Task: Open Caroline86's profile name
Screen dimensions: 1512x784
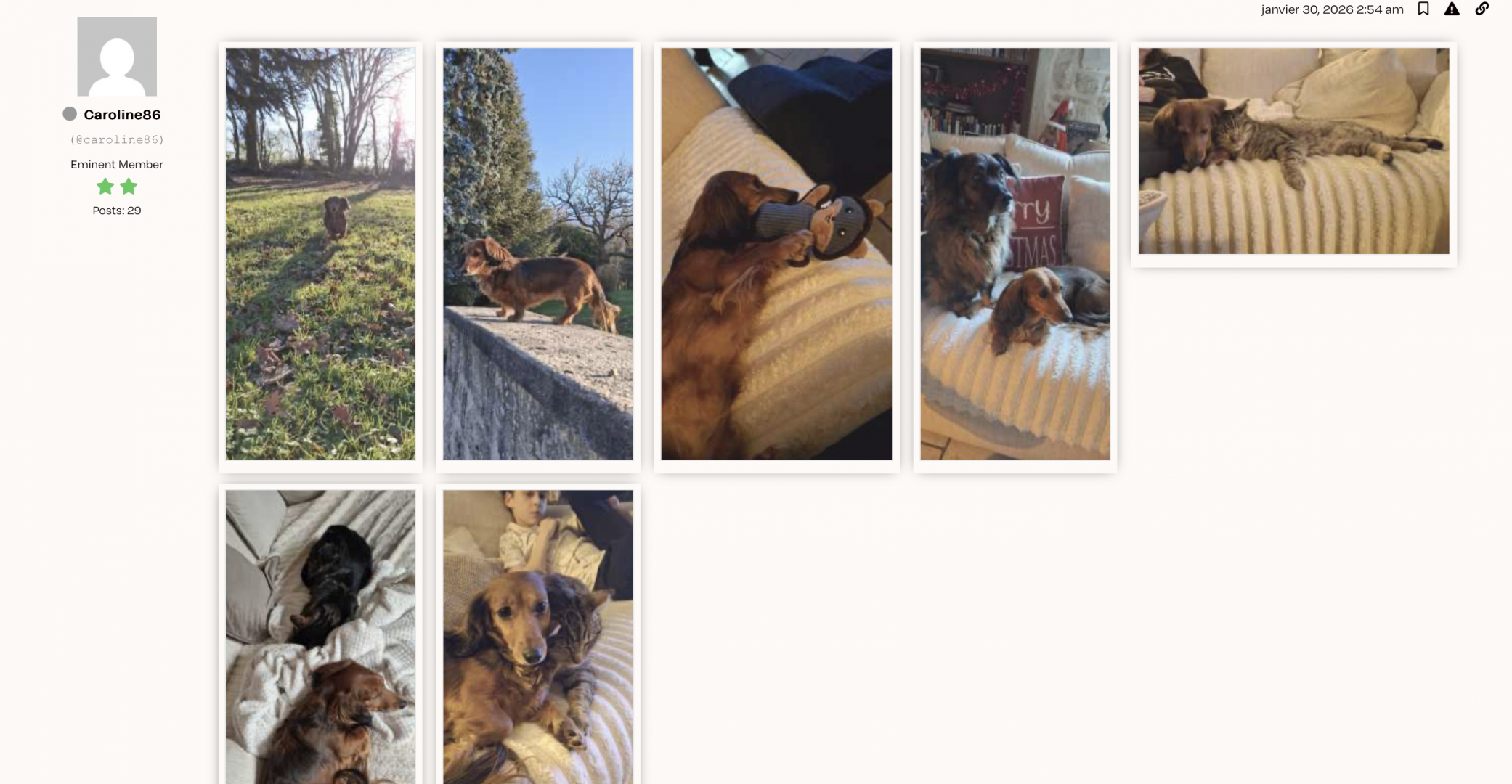Action: click(x=122, y=115)
